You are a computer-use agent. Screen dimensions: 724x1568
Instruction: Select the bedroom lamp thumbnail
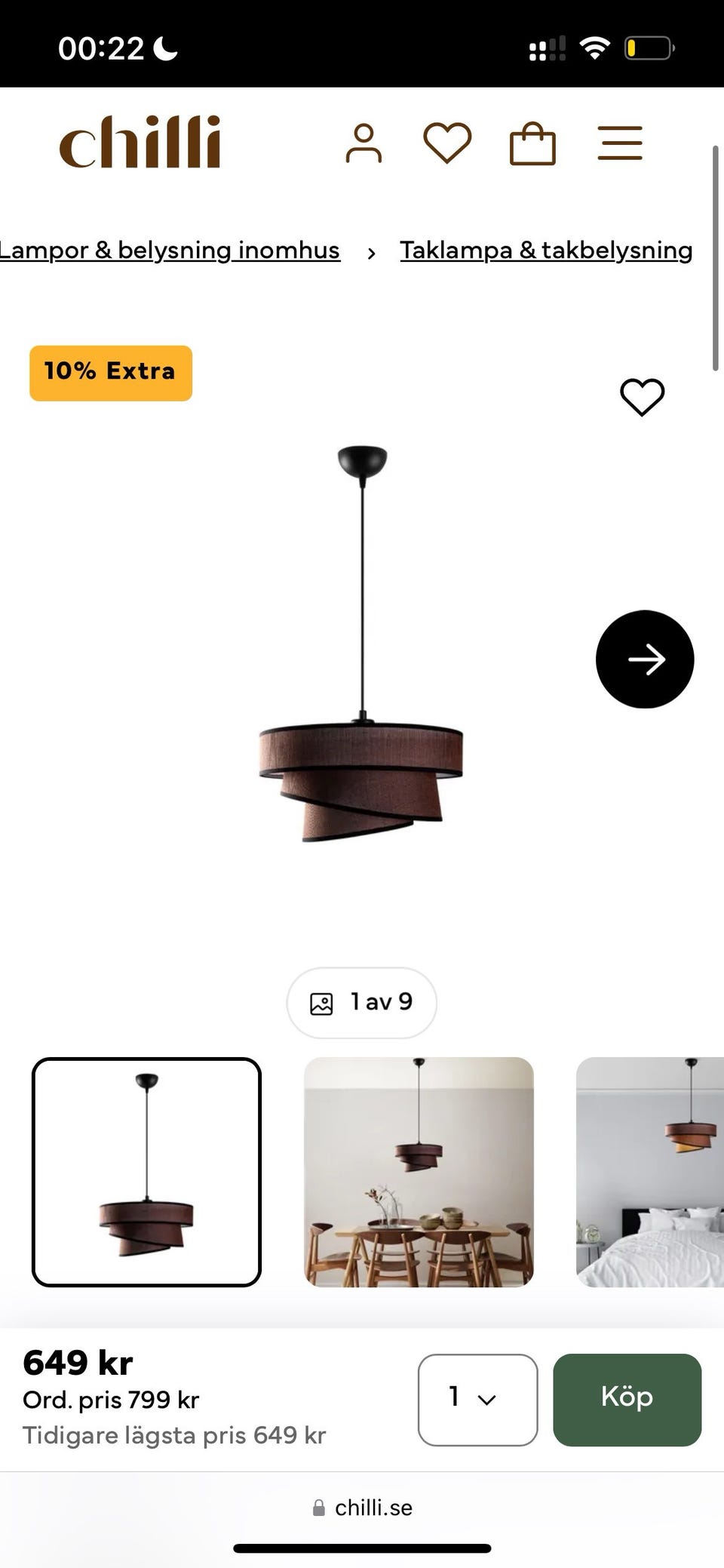point(649,1171)
